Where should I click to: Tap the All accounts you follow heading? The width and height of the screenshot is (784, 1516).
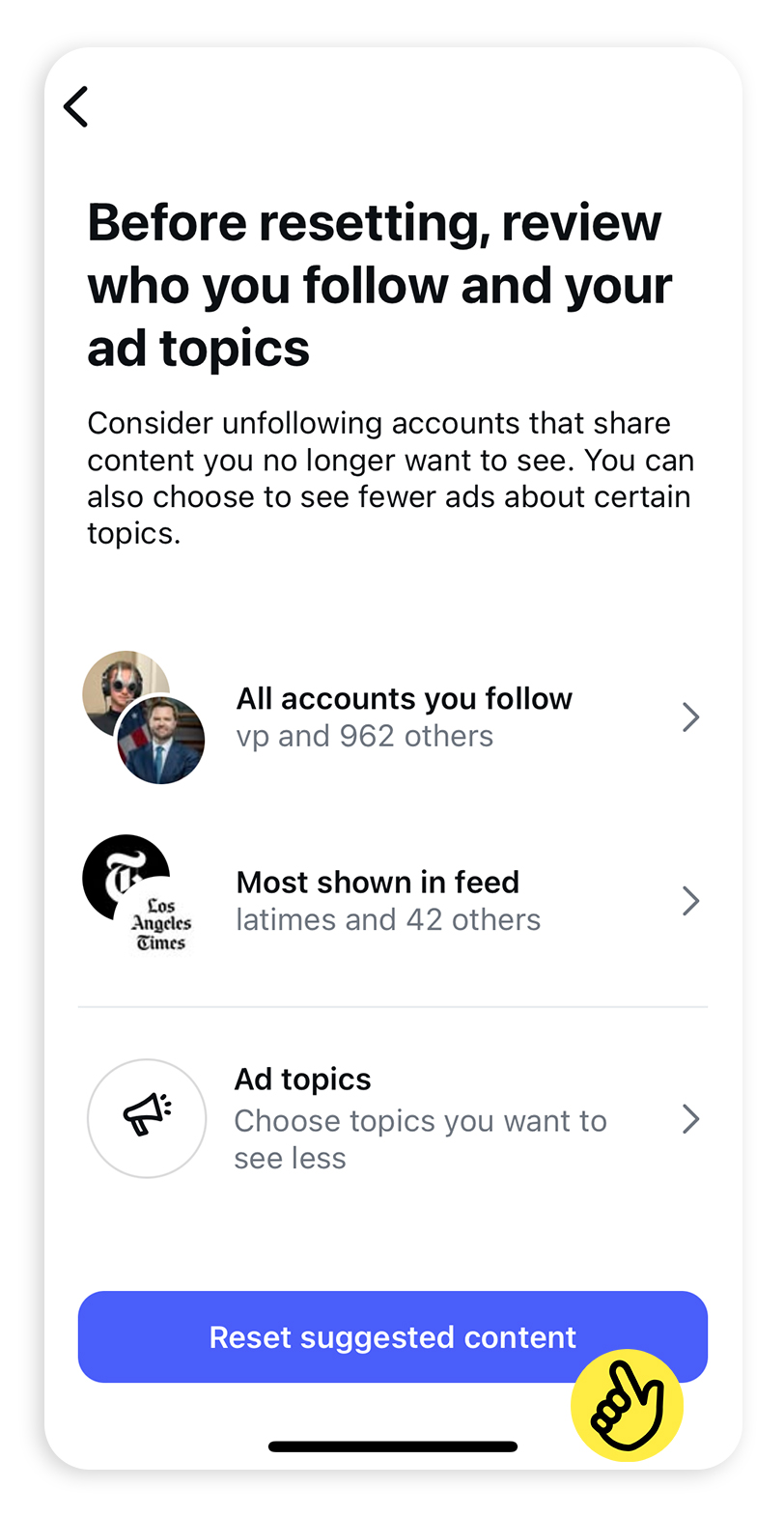click(404, 698)
